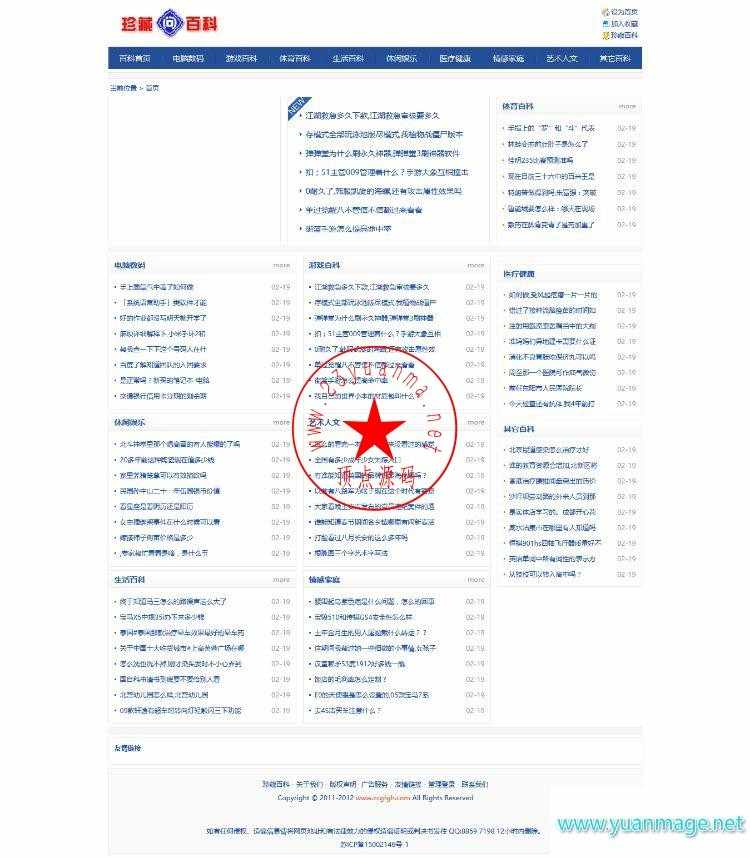View more in the 体育百科 sidebar box
Viewport: 750px width, 858px height.
[x=626, y=106]
